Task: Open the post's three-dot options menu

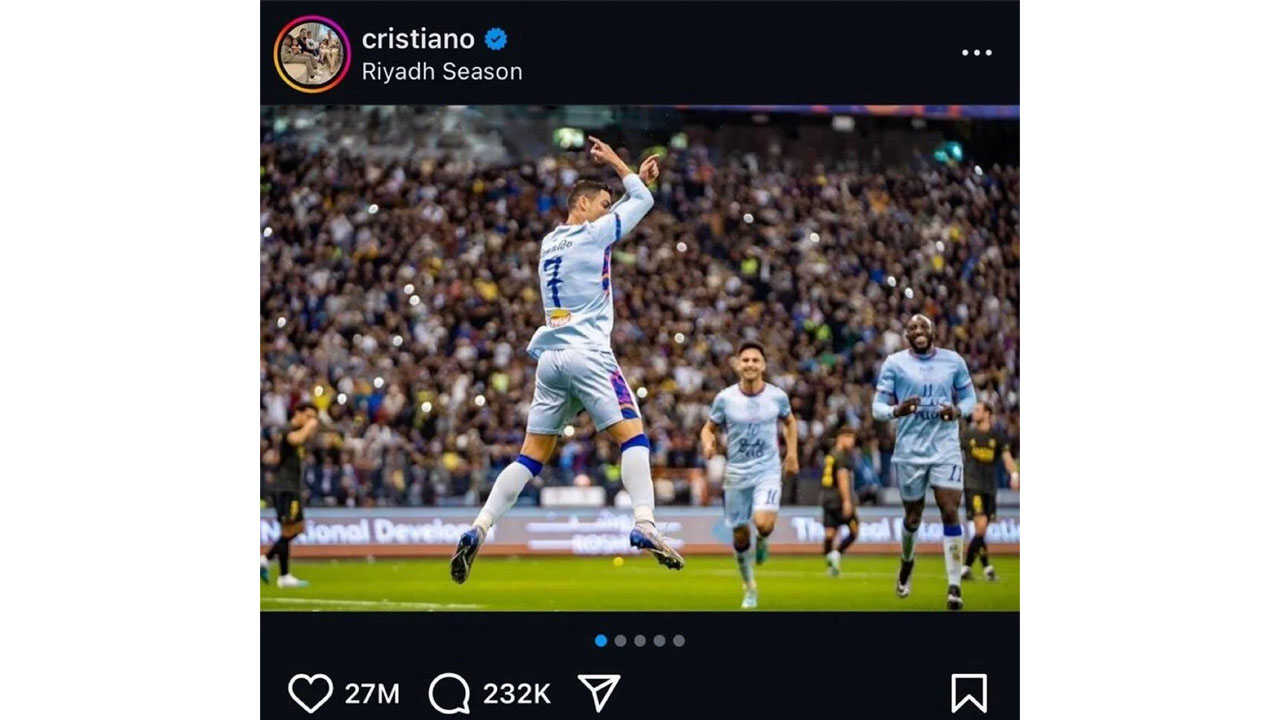Action: point(976,53)
